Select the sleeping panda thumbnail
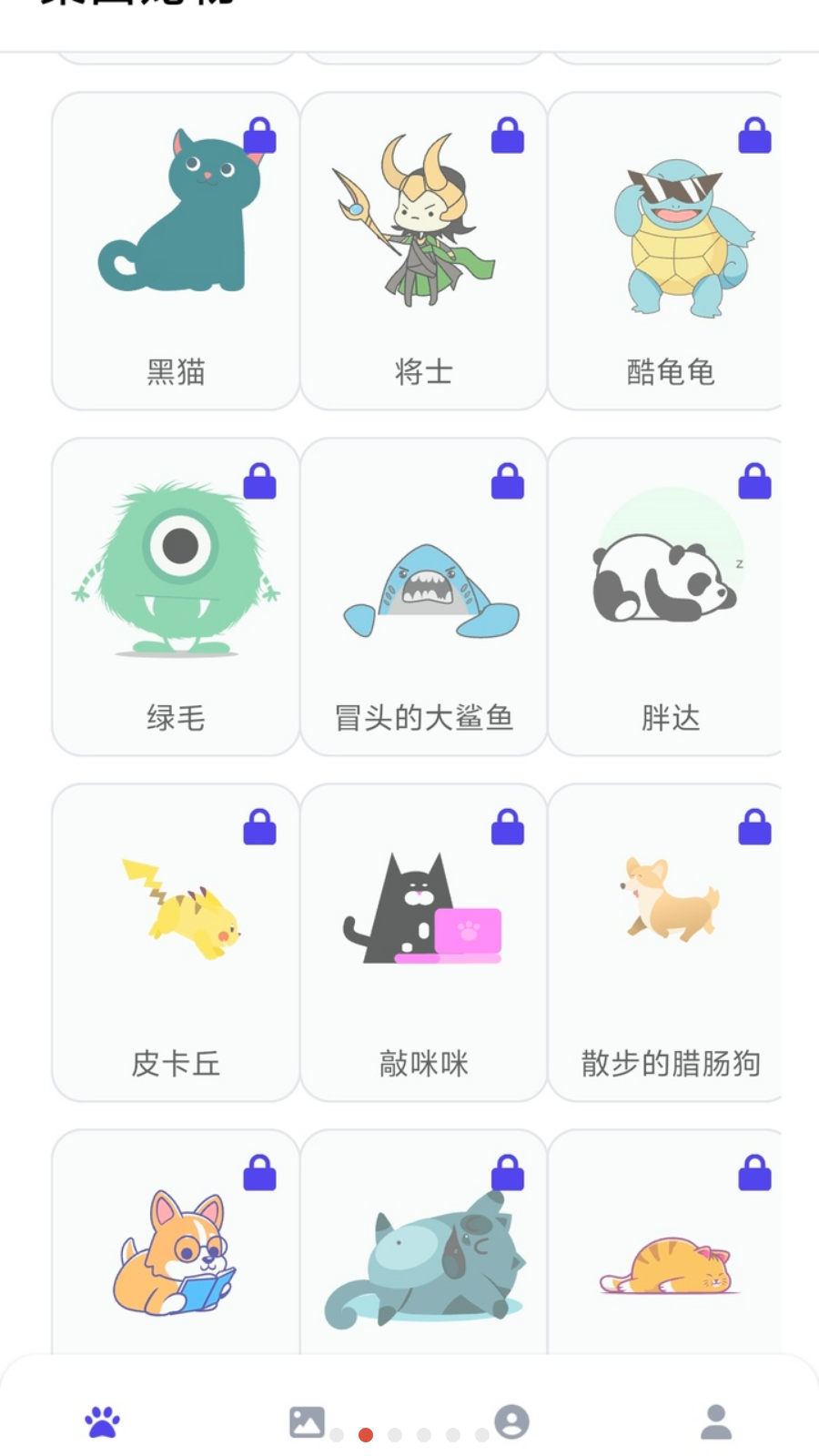This screenshot has height=1456, width=819. tap(665, 569)
